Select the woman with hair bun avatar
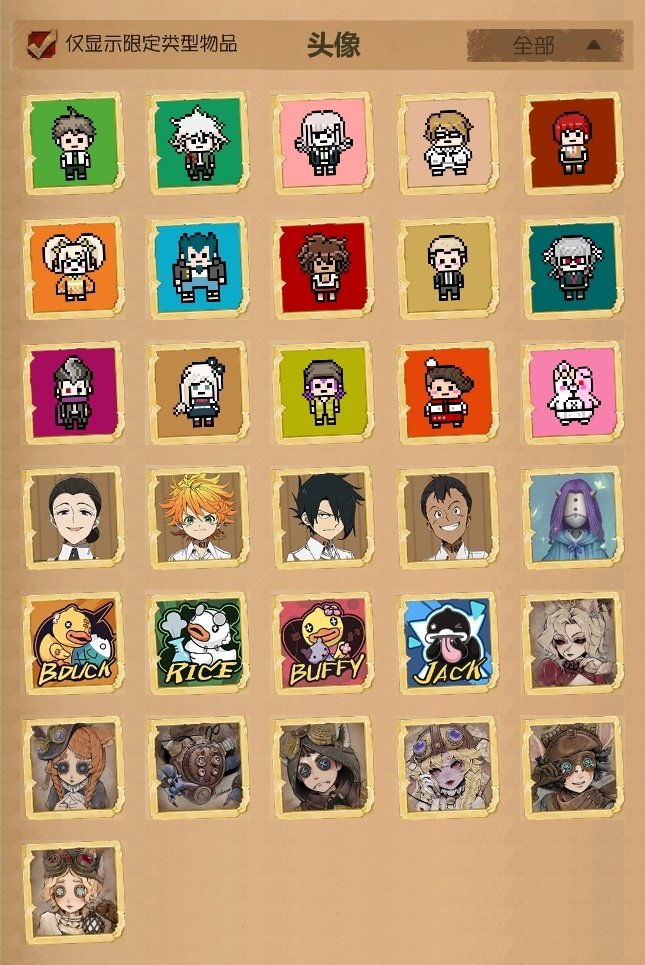Screen dimensions: 645x965 pyautogui.click(x=73, y=518)
